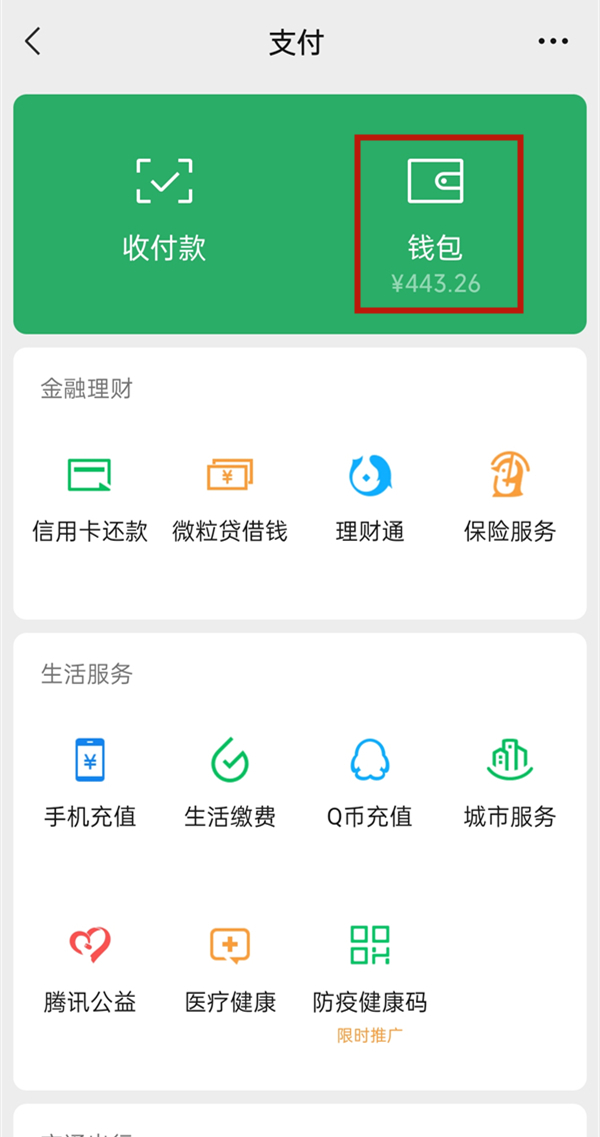Image resolution: width=600 pixels, height=1137 pixels.
Task: Open the 钱包 wallet balance
Action: click(436, 223)
